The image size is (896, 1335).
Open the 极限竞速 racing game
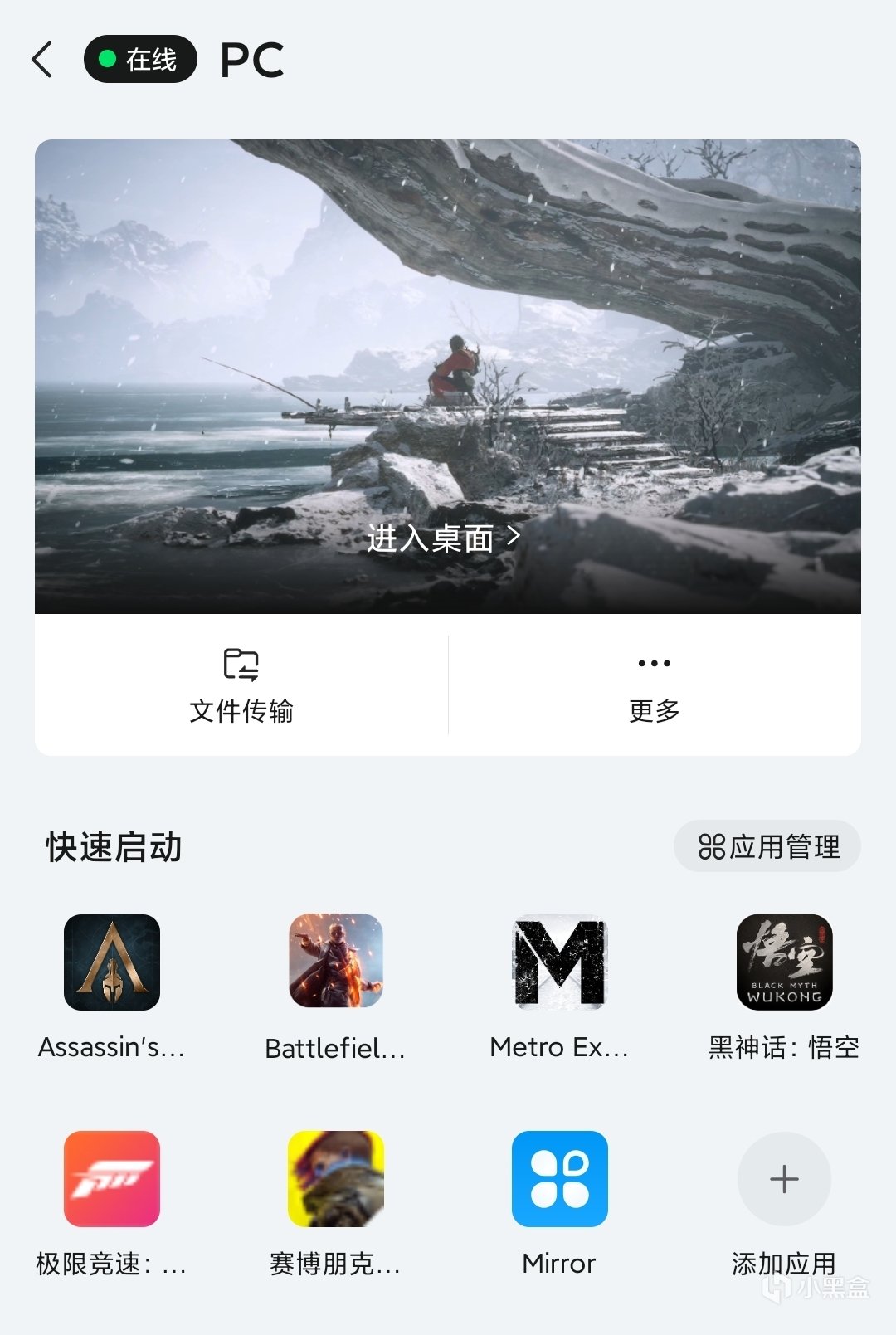[x=112, y=1178]
